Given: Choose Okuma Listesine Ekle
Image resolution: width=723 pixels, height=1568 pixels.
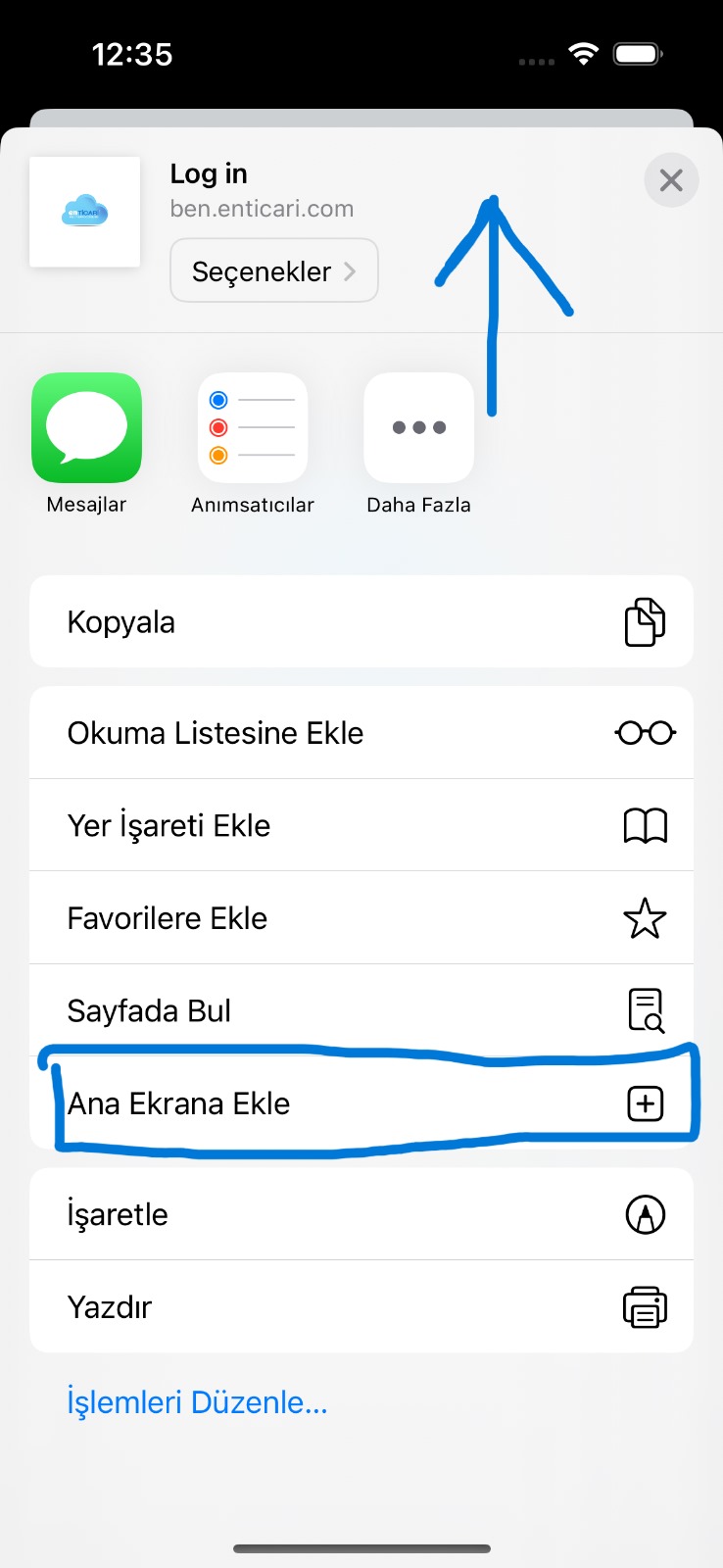Looking at the screenshot, I should tap(361, 733).
